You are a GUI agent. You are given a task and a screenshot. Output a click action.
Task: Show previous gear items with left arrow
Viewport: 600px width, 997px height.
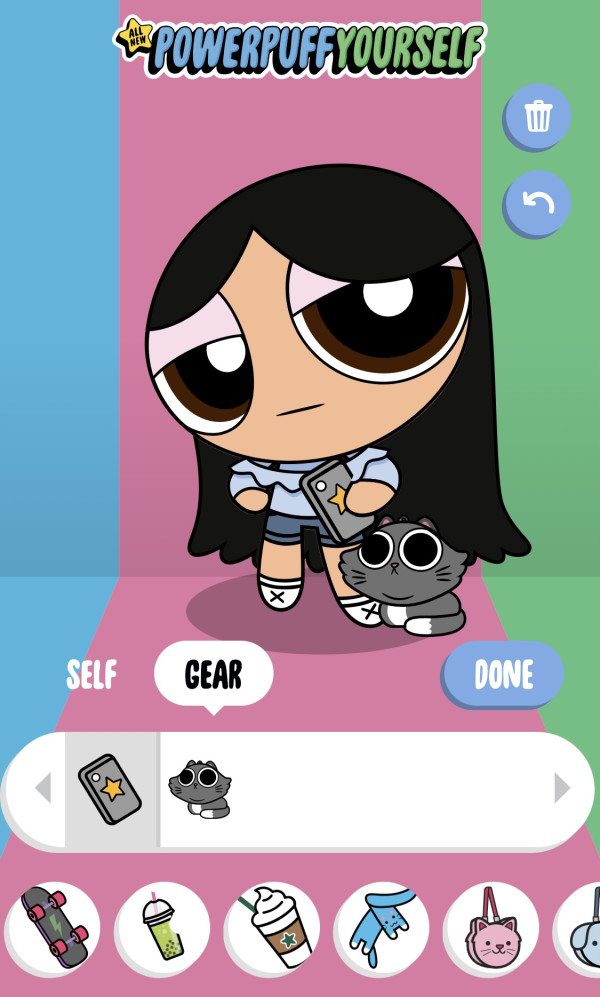[x=42, y=789]
